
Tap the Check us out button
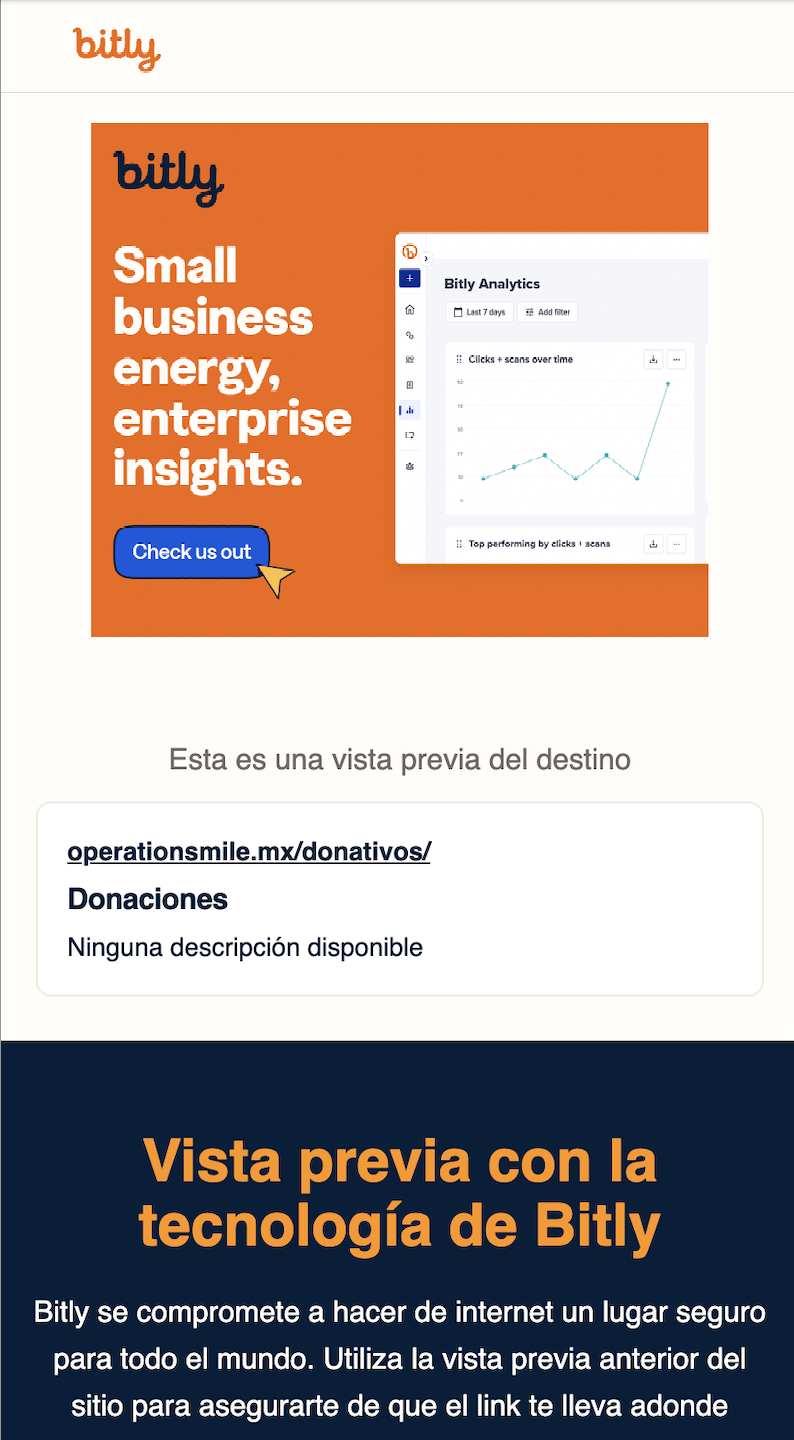(191, 552)
